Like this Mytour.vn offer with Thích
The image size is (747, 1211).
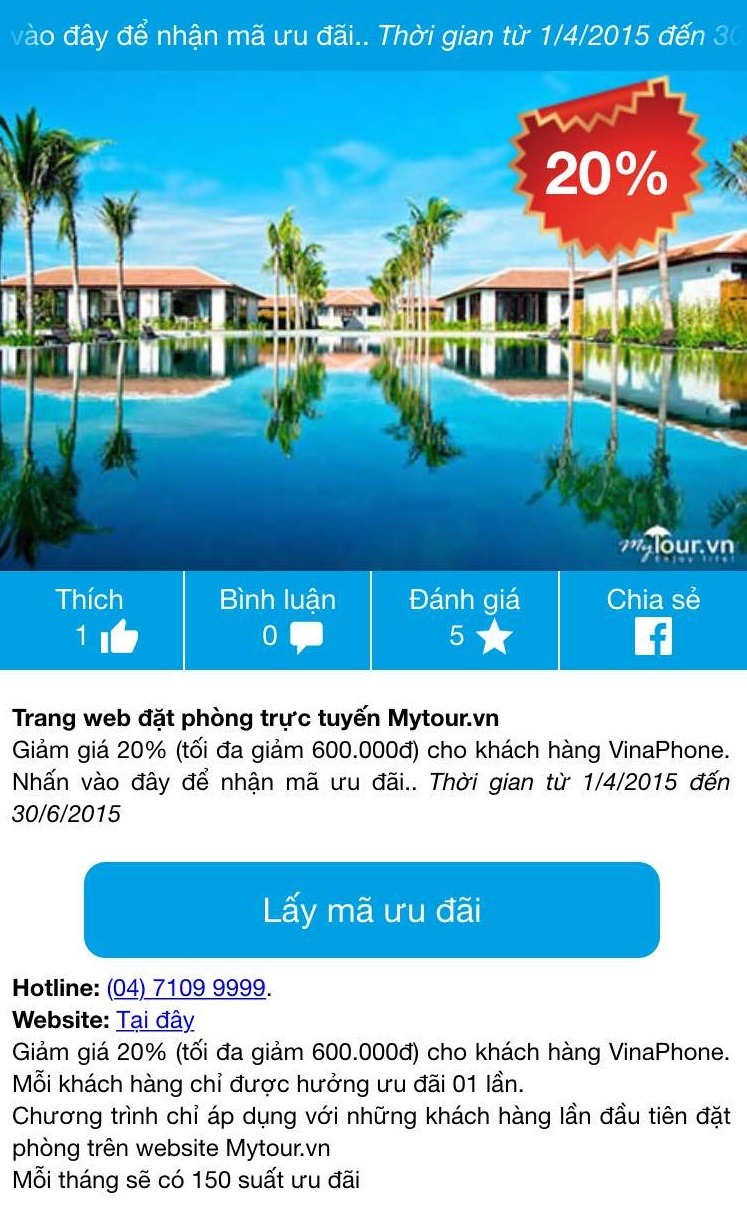(91, 620)
